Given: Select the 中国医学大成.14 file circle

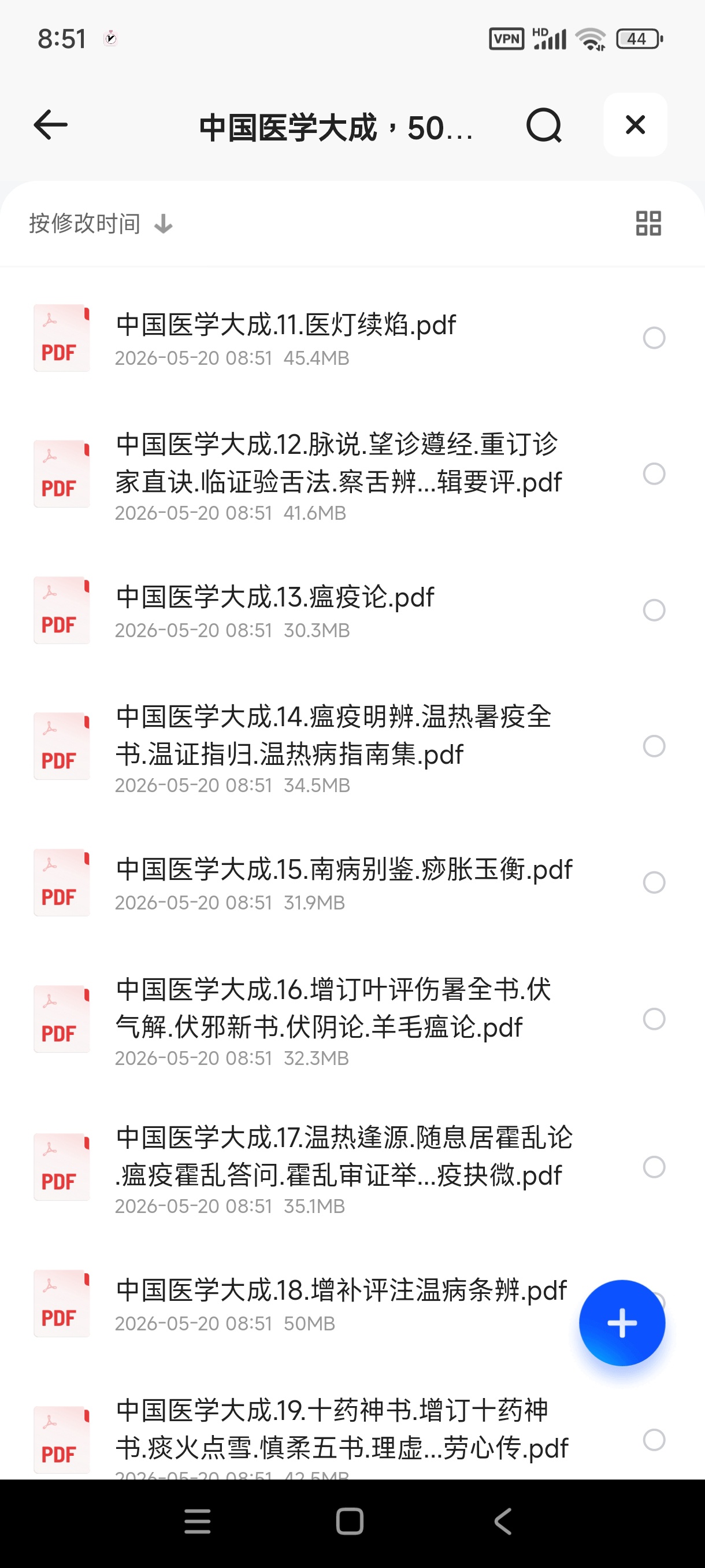Looking at the screenshot, I should coord(654,746).
